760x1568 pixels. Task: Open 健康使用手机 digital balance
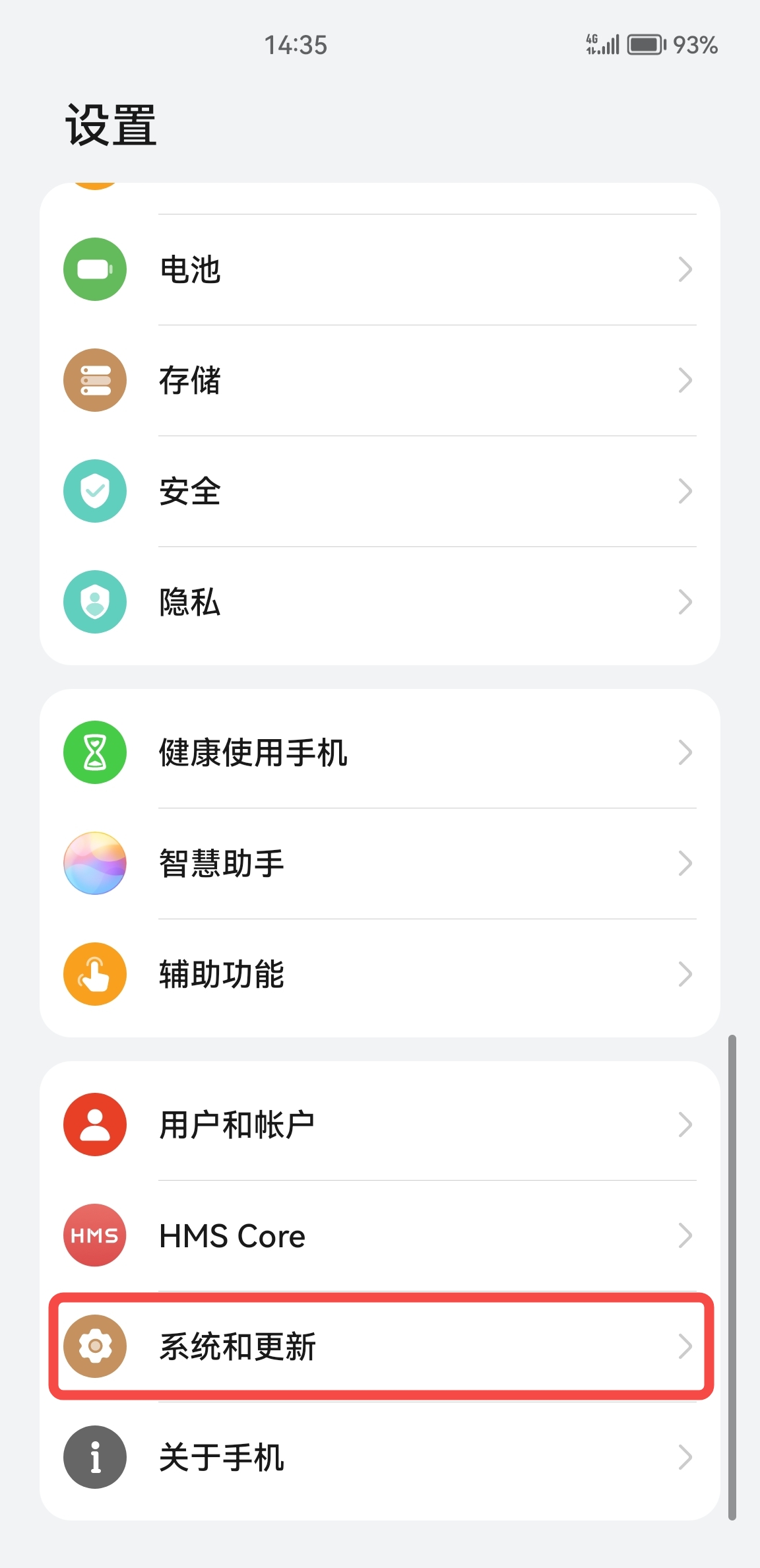click(380, 752)
